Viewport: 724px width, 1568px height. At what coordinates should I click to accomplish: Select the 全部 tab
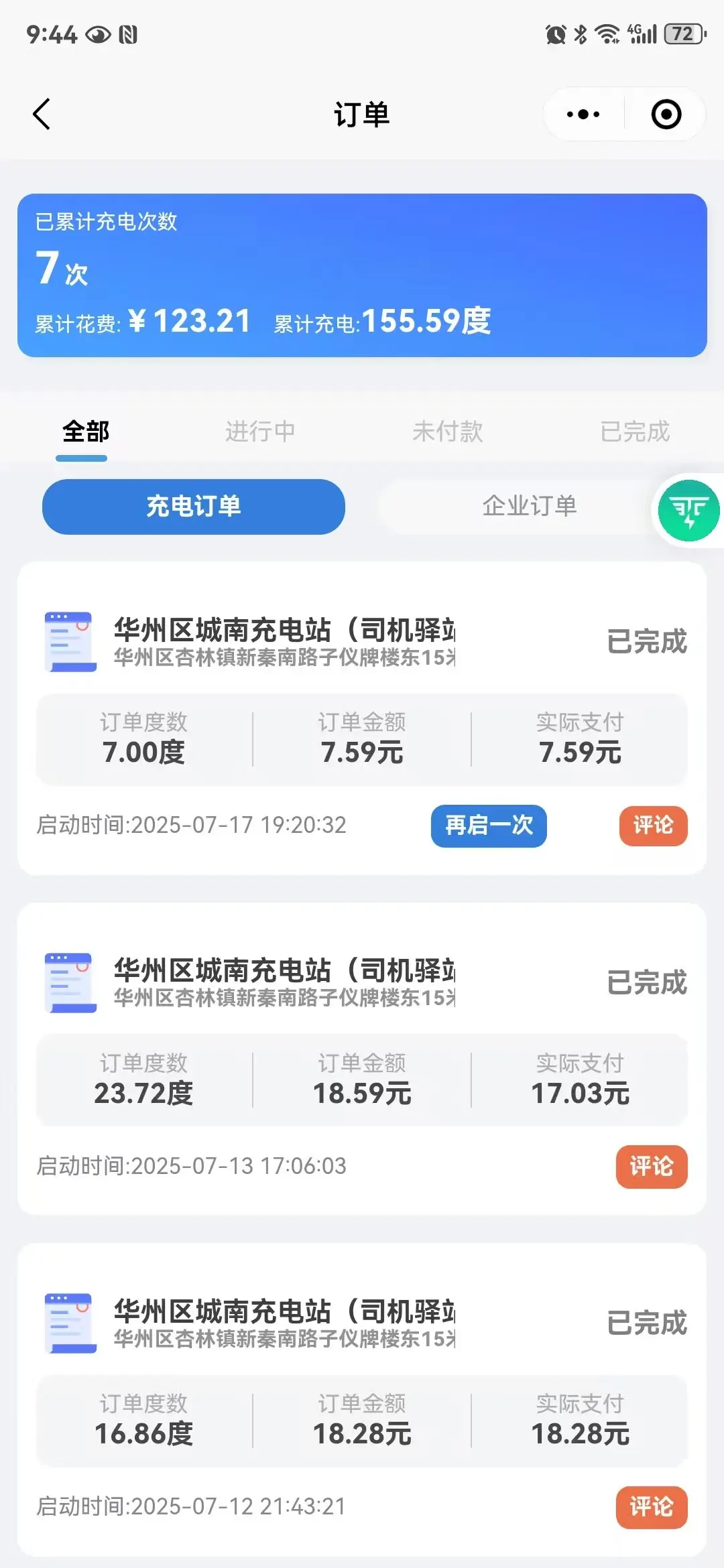tap(85, 432)
